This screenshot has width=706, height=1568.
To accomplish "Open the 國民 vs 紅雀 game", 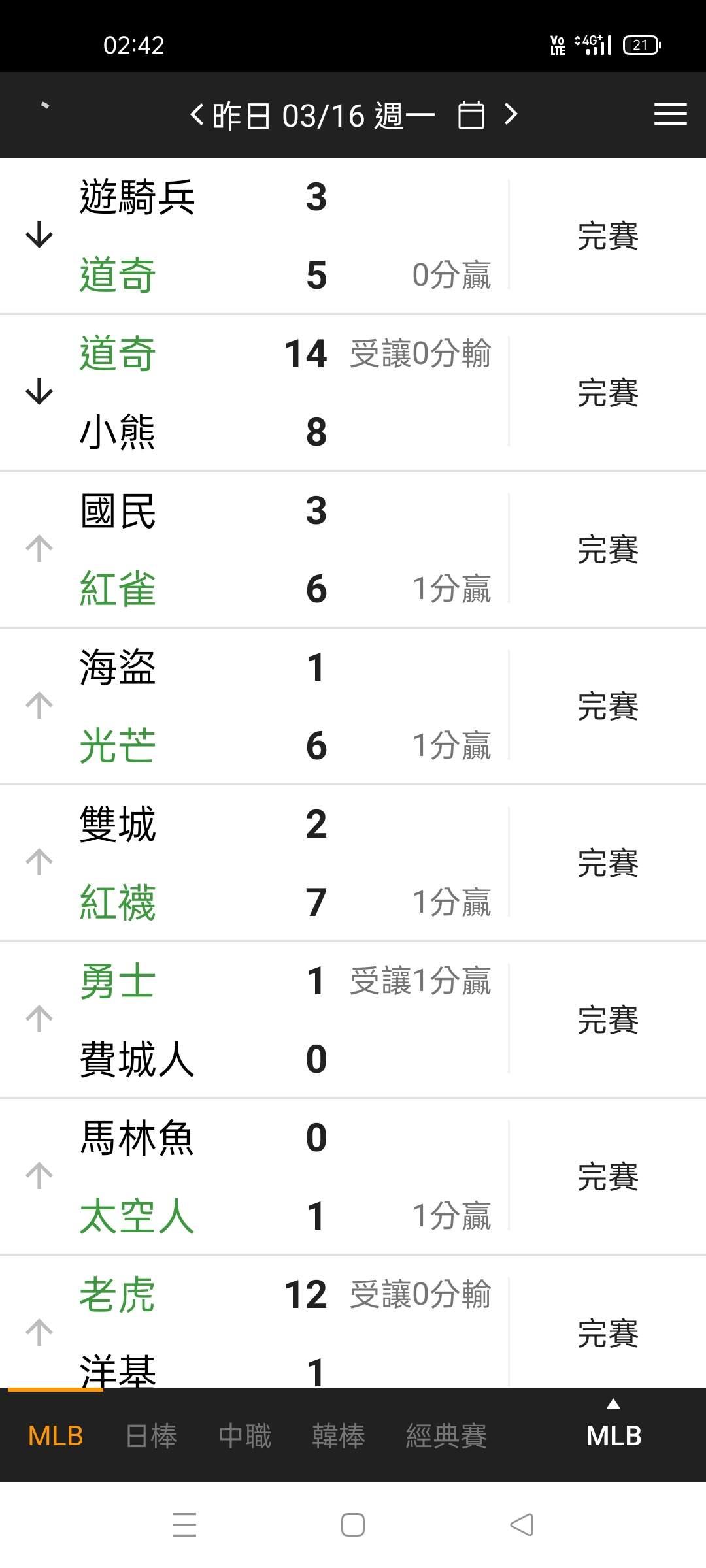I will 353,549.
